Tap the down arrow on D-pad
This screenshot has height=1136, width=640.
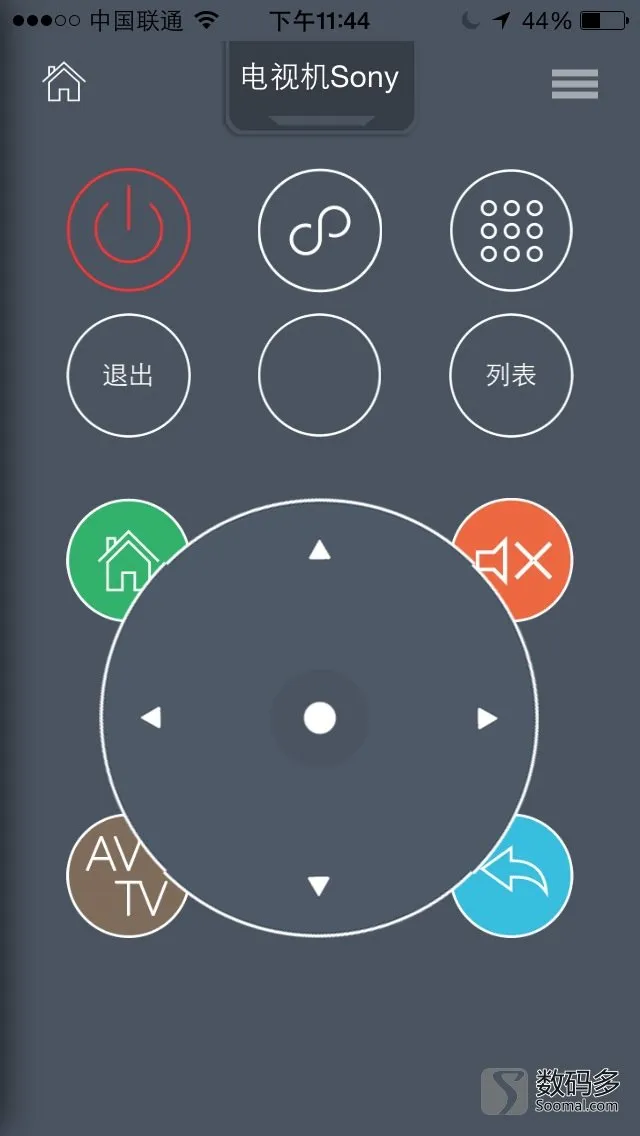(x=319, y=886)
